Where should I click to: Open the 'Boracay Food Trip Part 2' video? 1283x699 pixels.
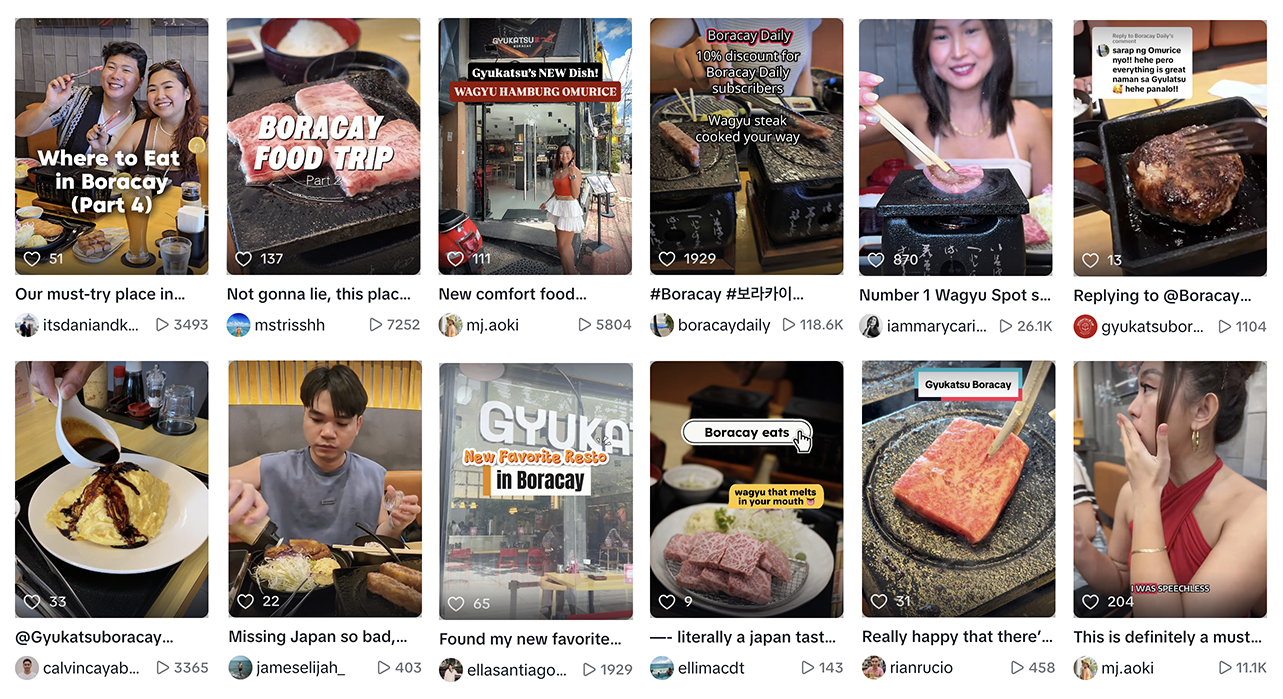pyautogui.click(x=323, y=146)
